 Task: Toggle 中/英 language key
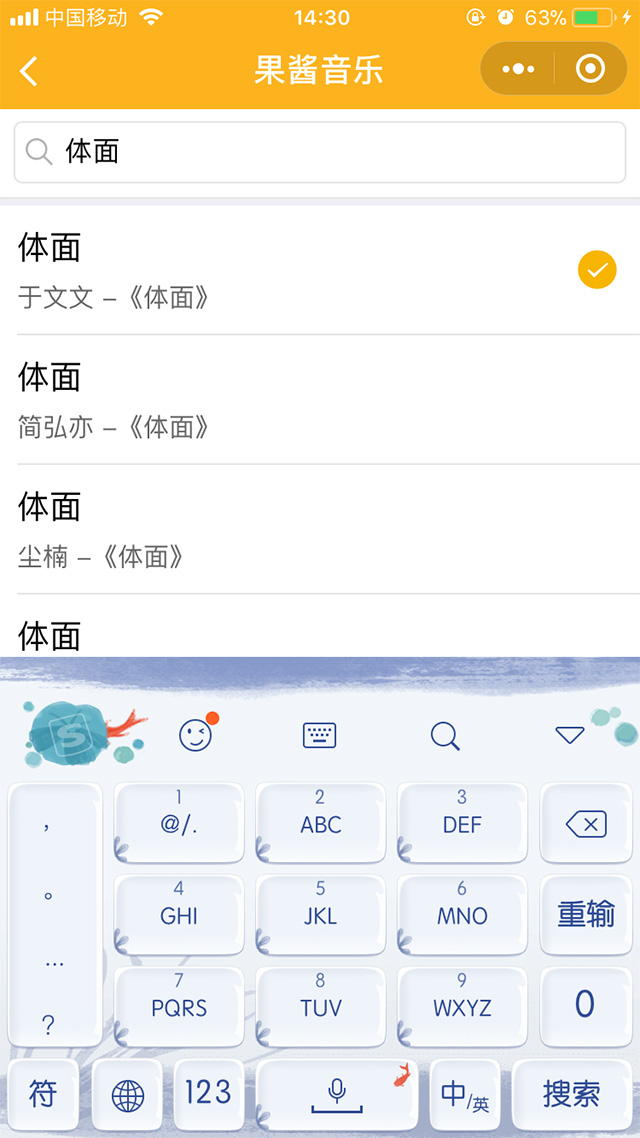465,1094
